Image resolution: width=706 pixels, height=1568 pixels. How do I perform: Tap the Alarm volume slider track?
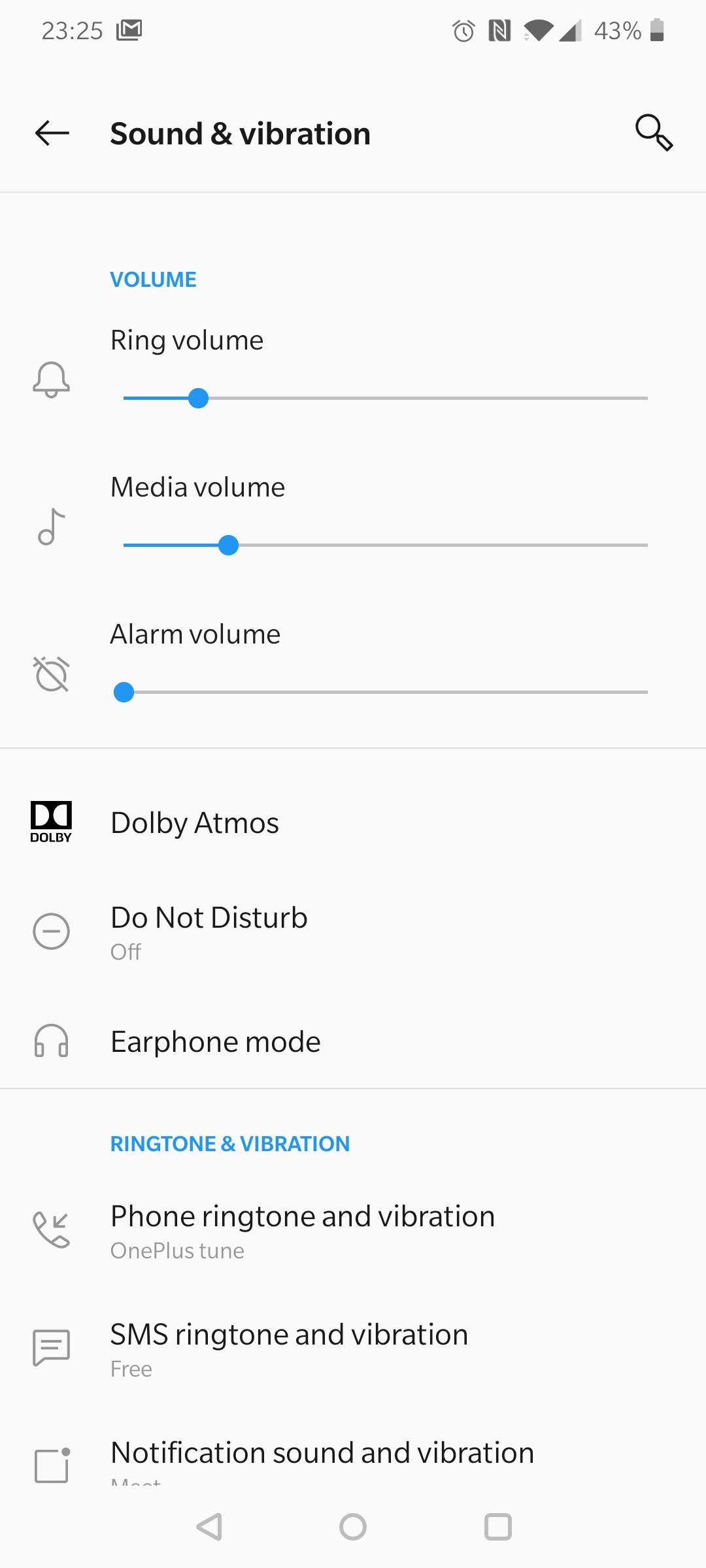pos(385,692)
